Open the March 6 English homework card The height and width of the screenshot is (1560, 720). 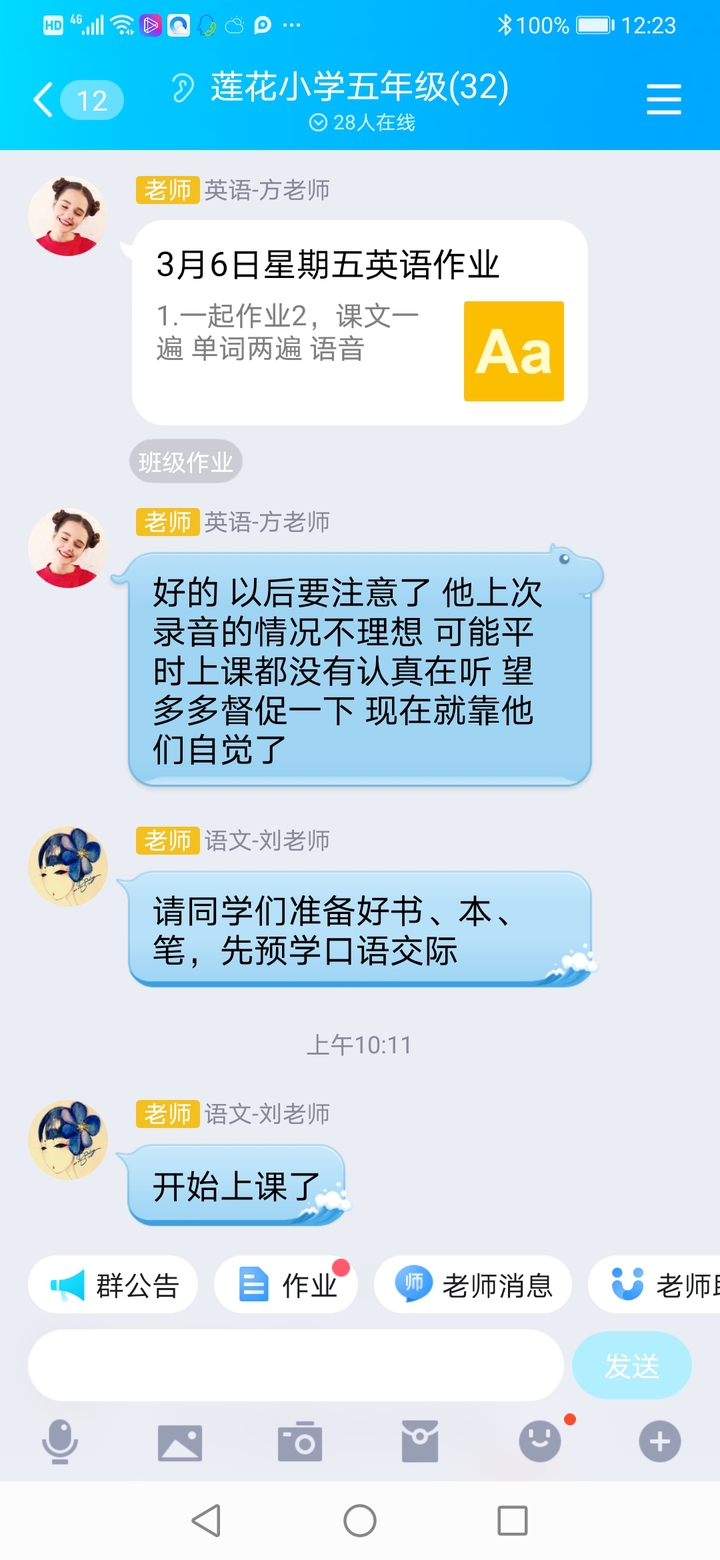[x=359, y=322]
